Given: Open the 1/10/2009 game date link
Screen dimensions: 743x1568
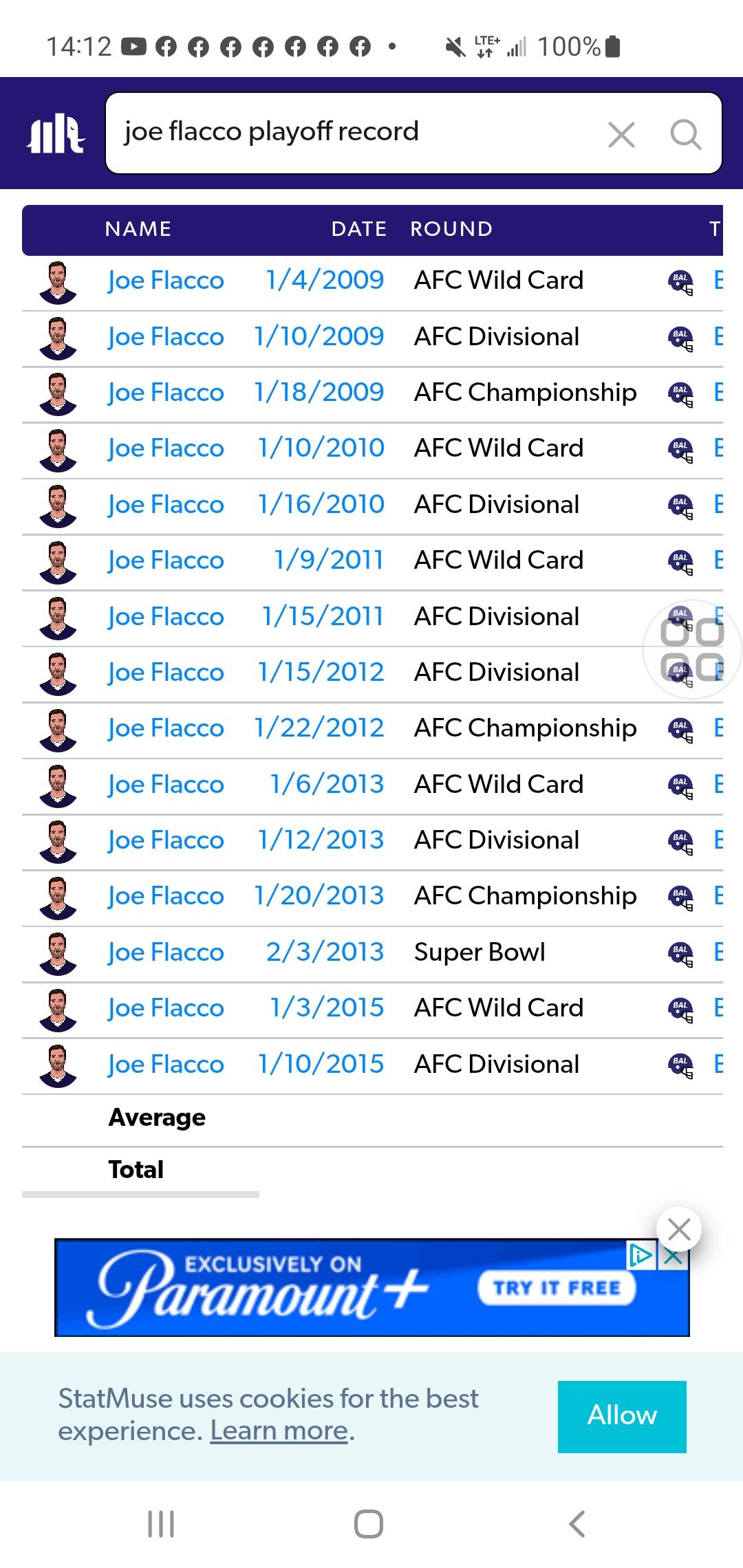Looking at the screenshot, I should point(319,336).
